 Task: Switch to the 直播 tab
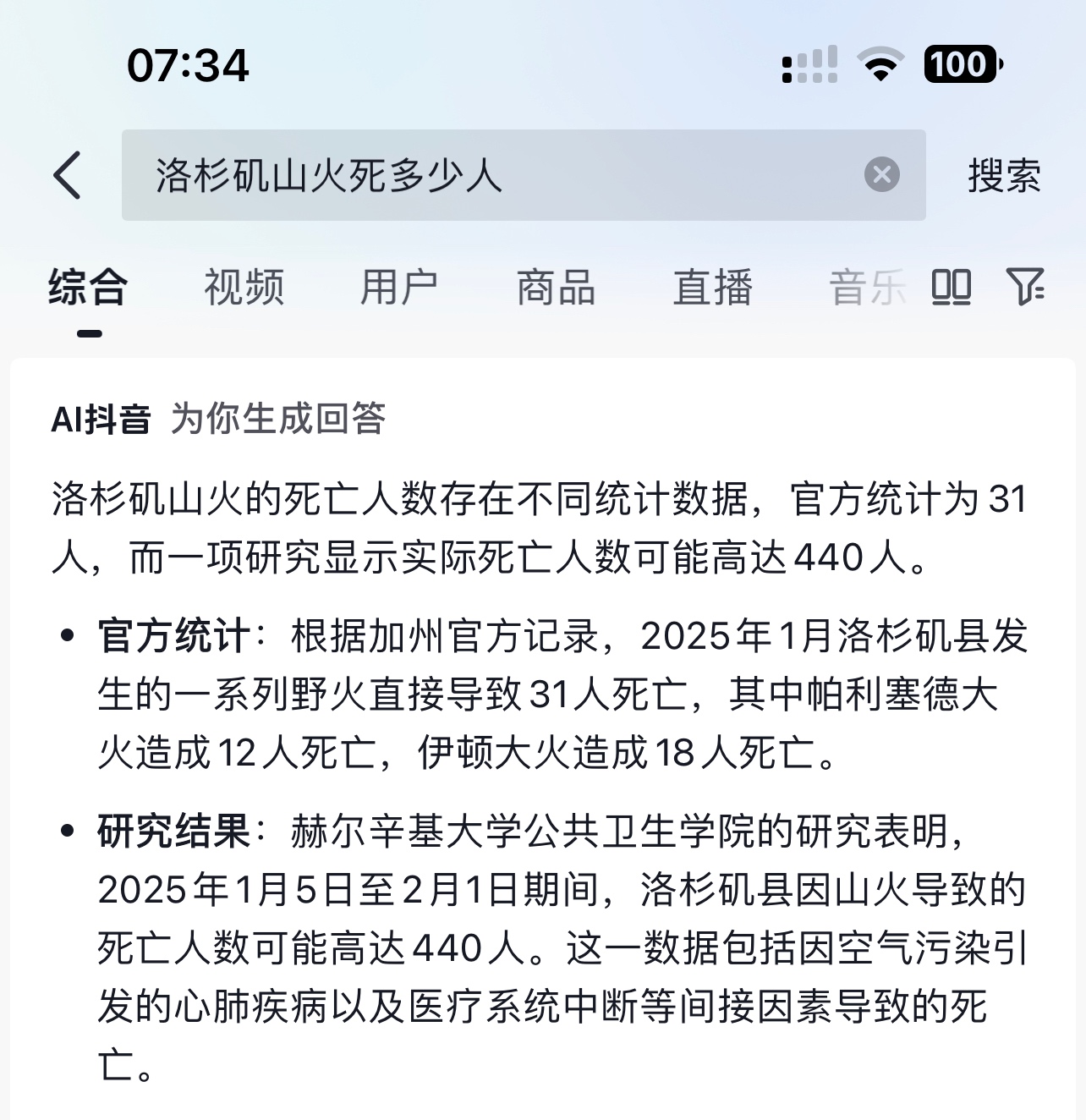pyautogui.click(x=712, y=288)
